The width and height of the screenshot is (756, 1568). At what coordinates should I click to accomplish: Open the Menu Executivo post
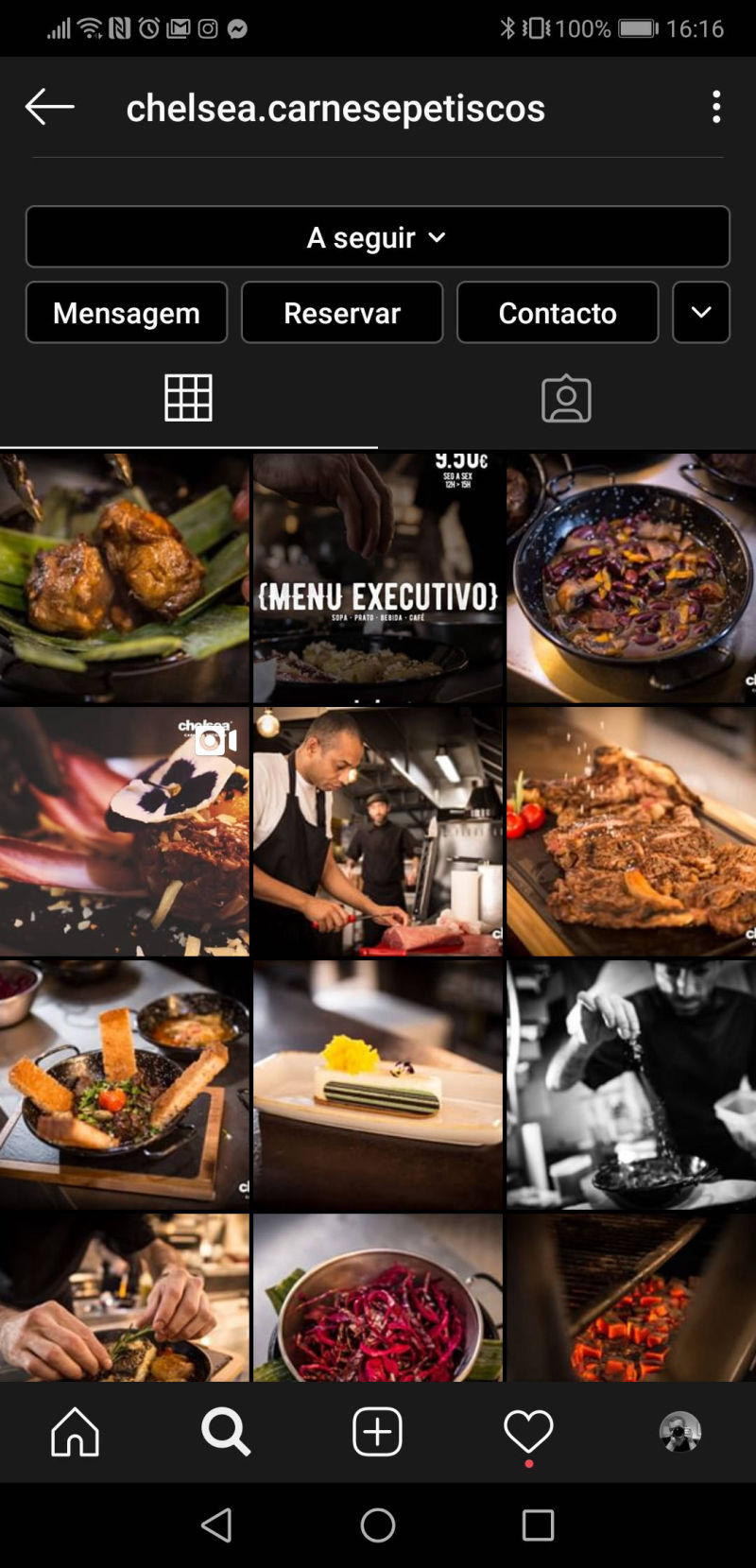(x=378, y=577)
